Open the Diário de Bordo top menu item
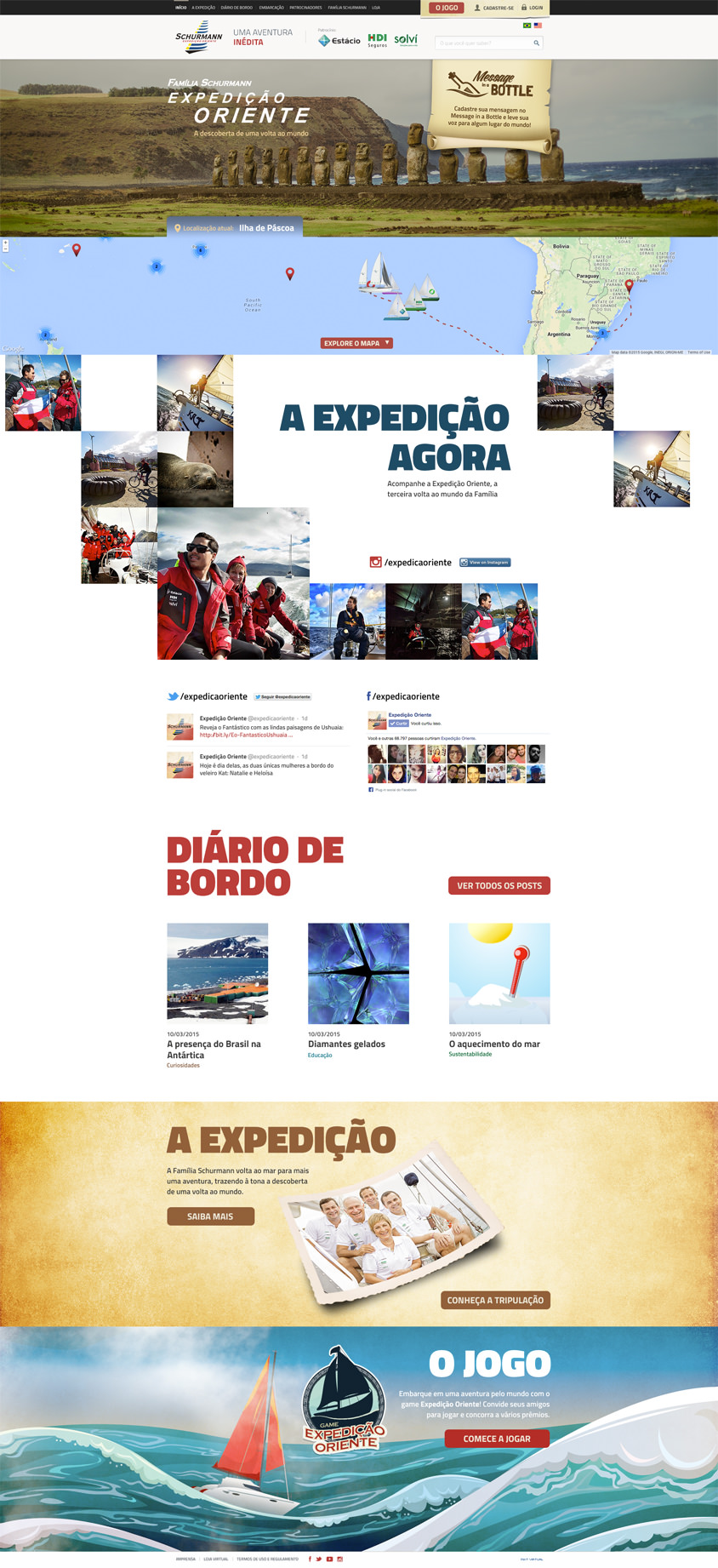 [x=236, y=8]
